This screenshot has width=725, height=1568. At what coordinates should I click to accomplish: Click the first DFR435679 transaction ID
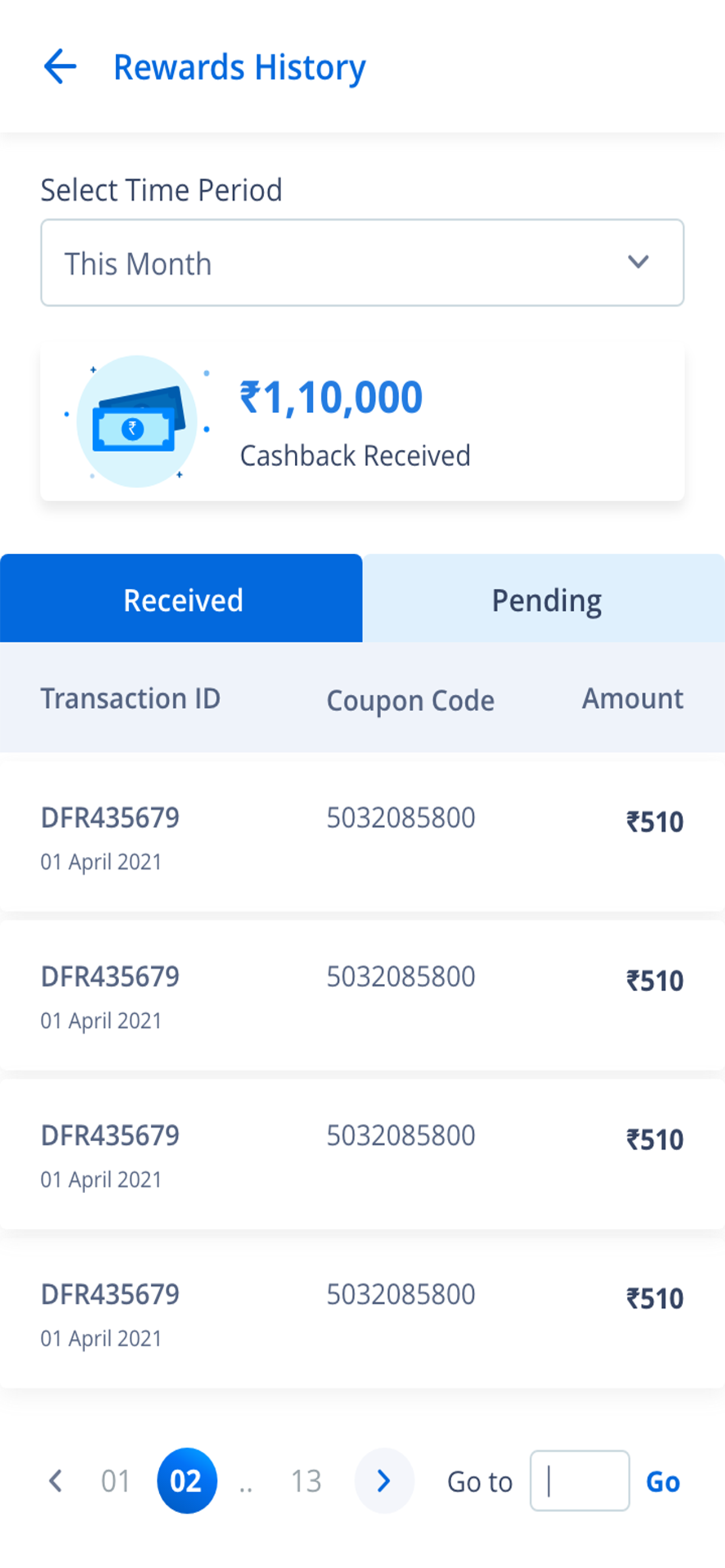point(110,817)
